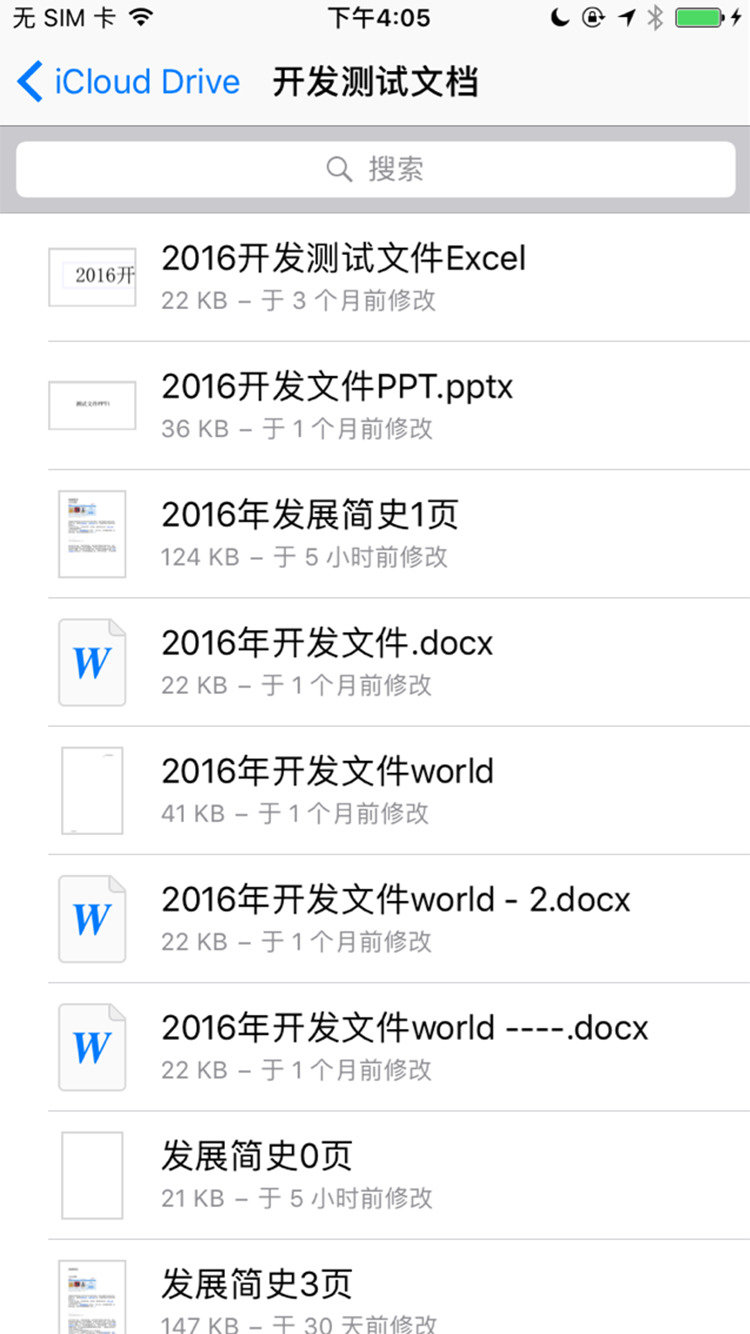Open the 发展简史3页 document

click(257, 1296)
